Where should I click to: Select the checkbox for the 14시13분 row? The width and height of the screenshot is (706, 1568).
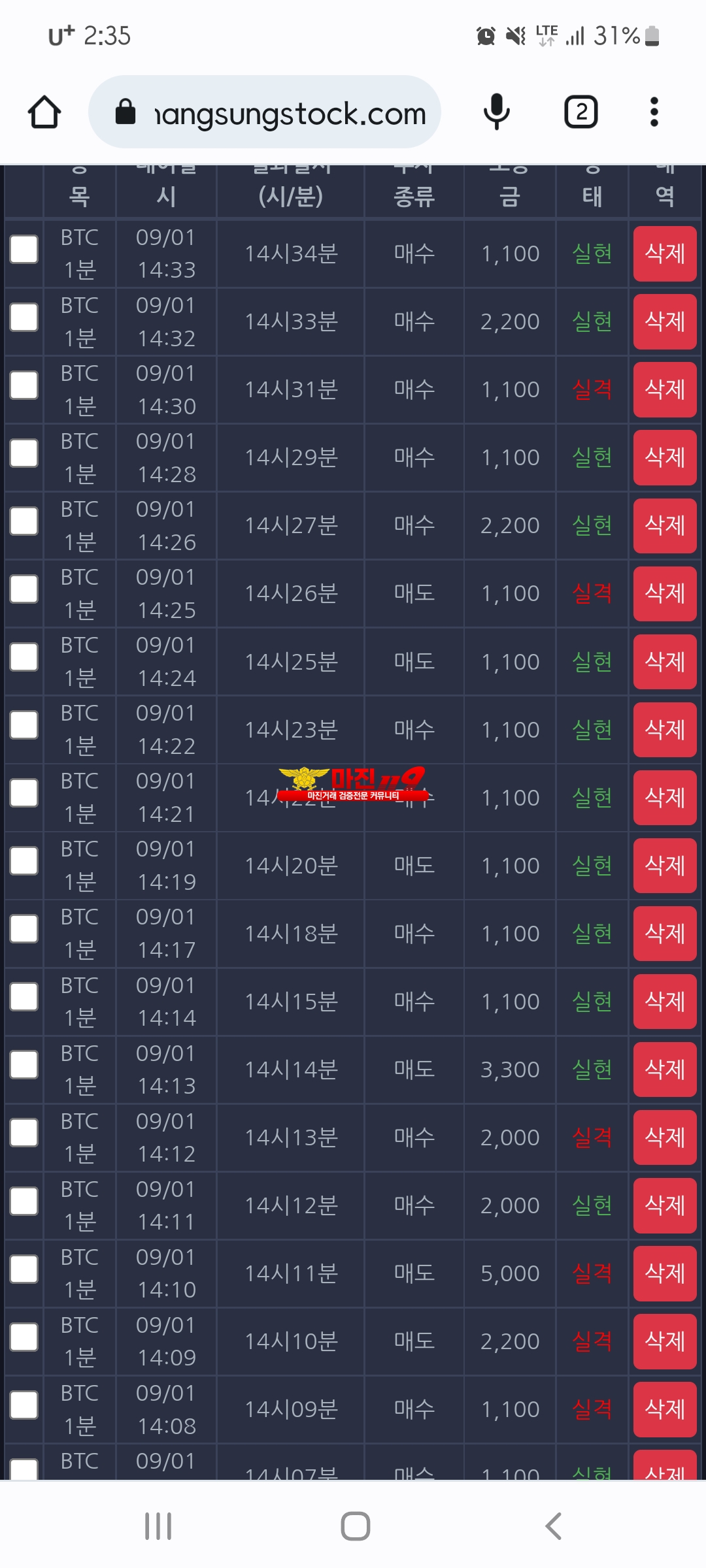point(24,1133)
